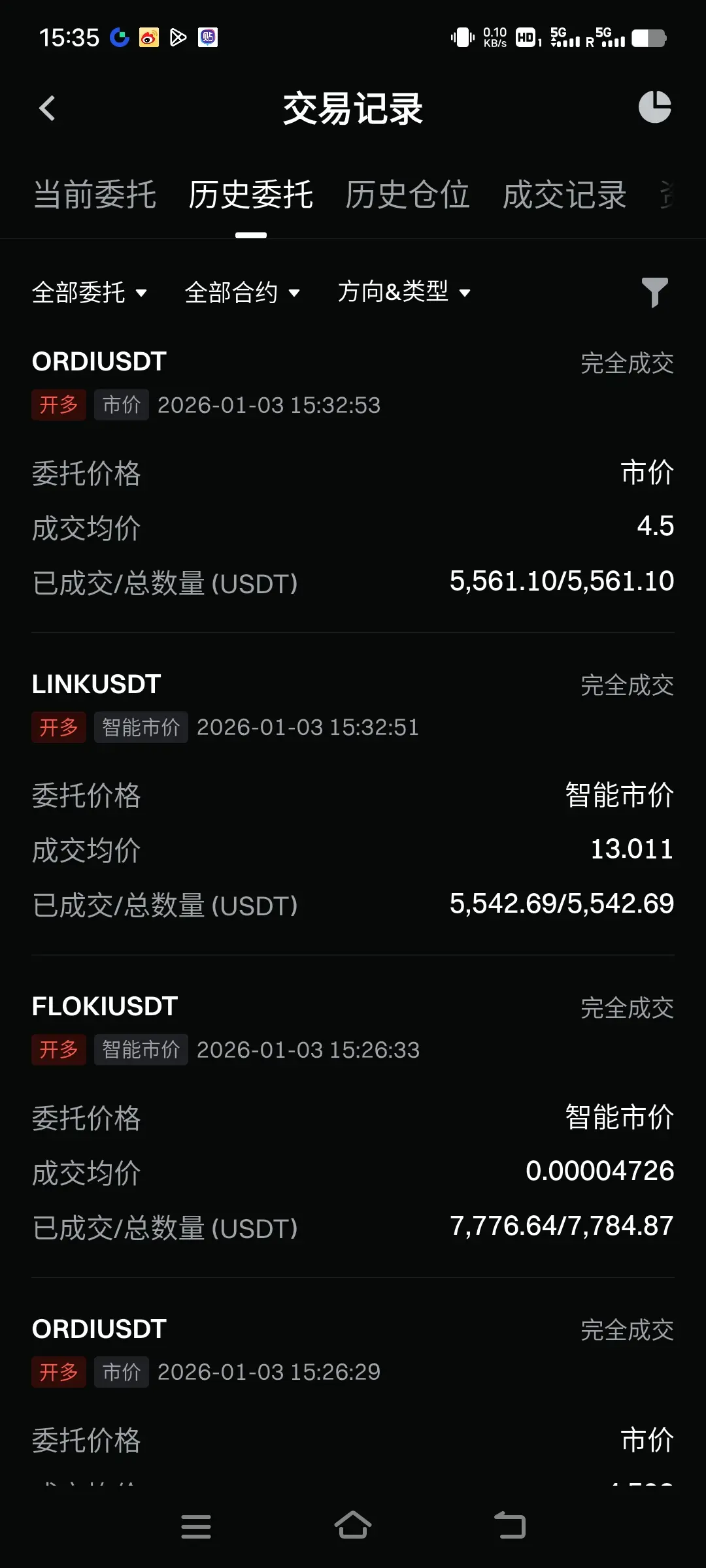Image resolution: width=706 pixels, height=1568 pixels.
Task: Expand the 方向&类型 dropdown
Action: 404,292
